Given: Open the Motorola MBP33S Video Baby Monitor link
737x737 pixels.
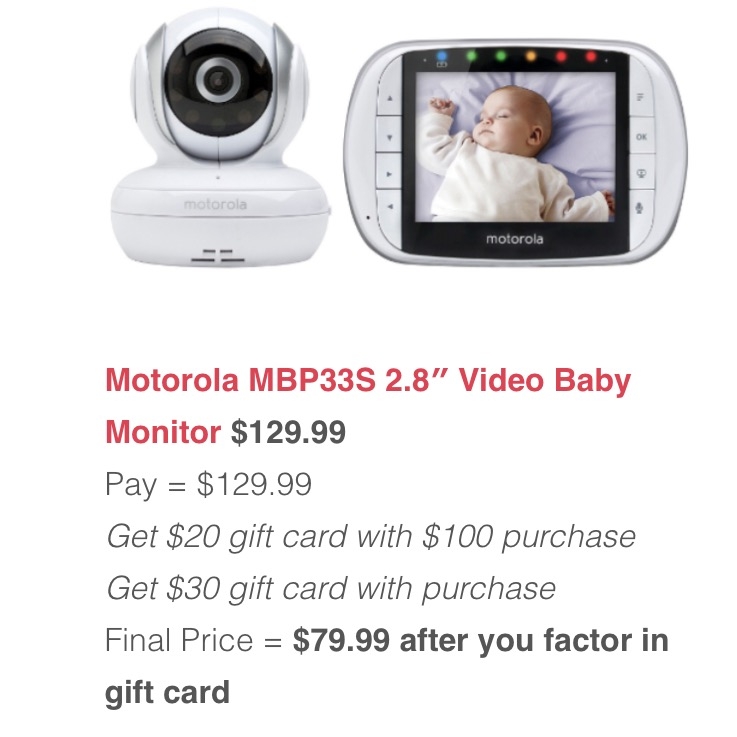Looking at the screenshot, I should tap(367, 382).
